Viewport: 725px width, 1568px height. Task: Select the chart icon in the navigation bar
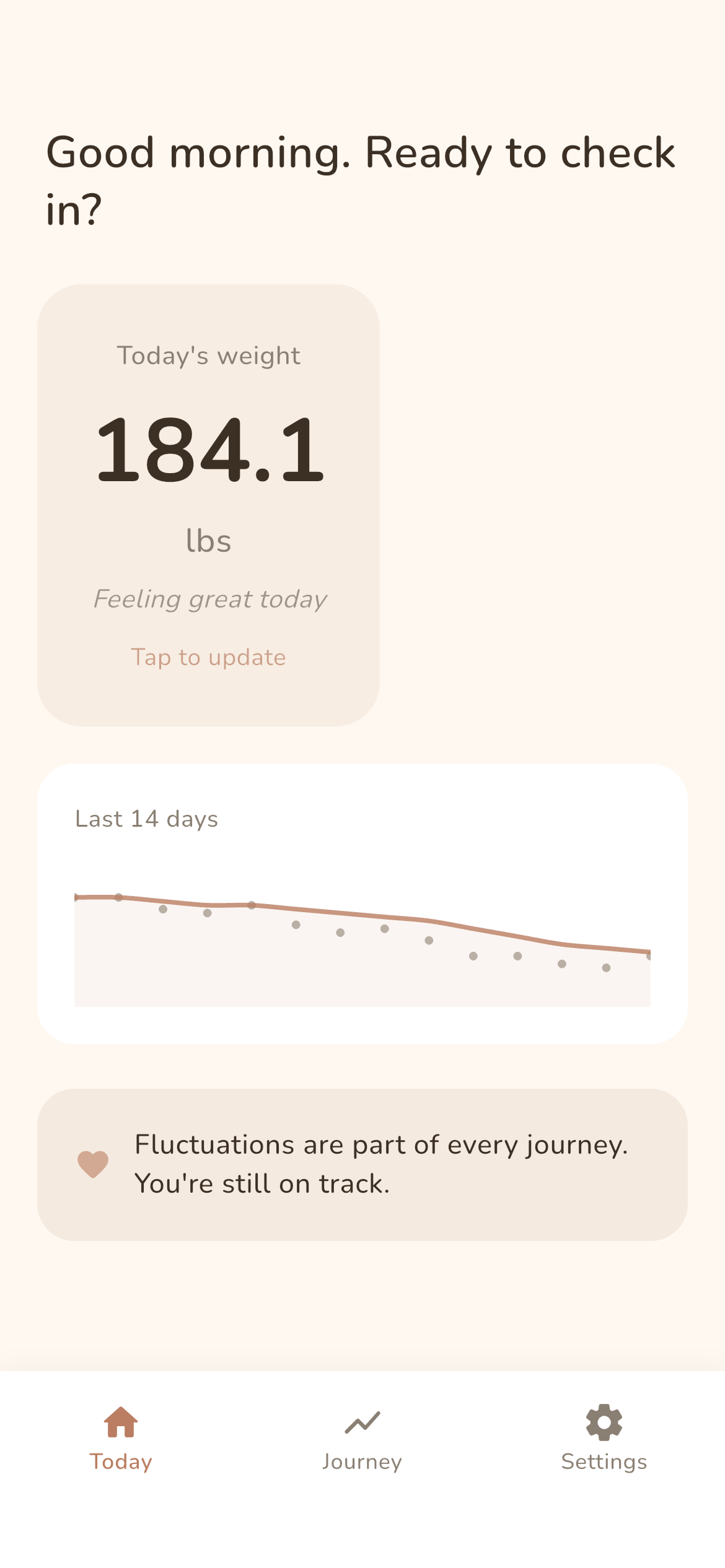[x=362, y=1422]
